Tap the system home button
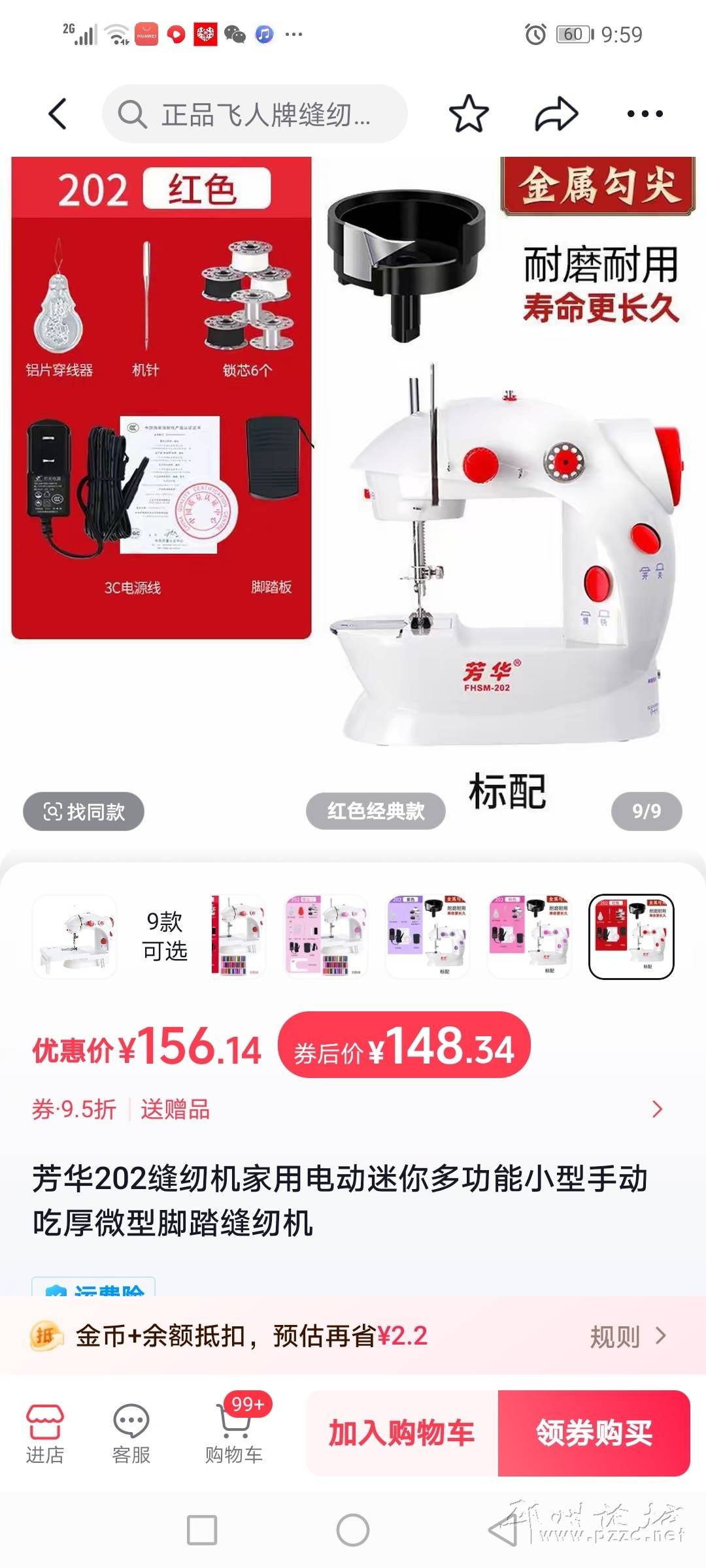 (x=353, y=1530)
